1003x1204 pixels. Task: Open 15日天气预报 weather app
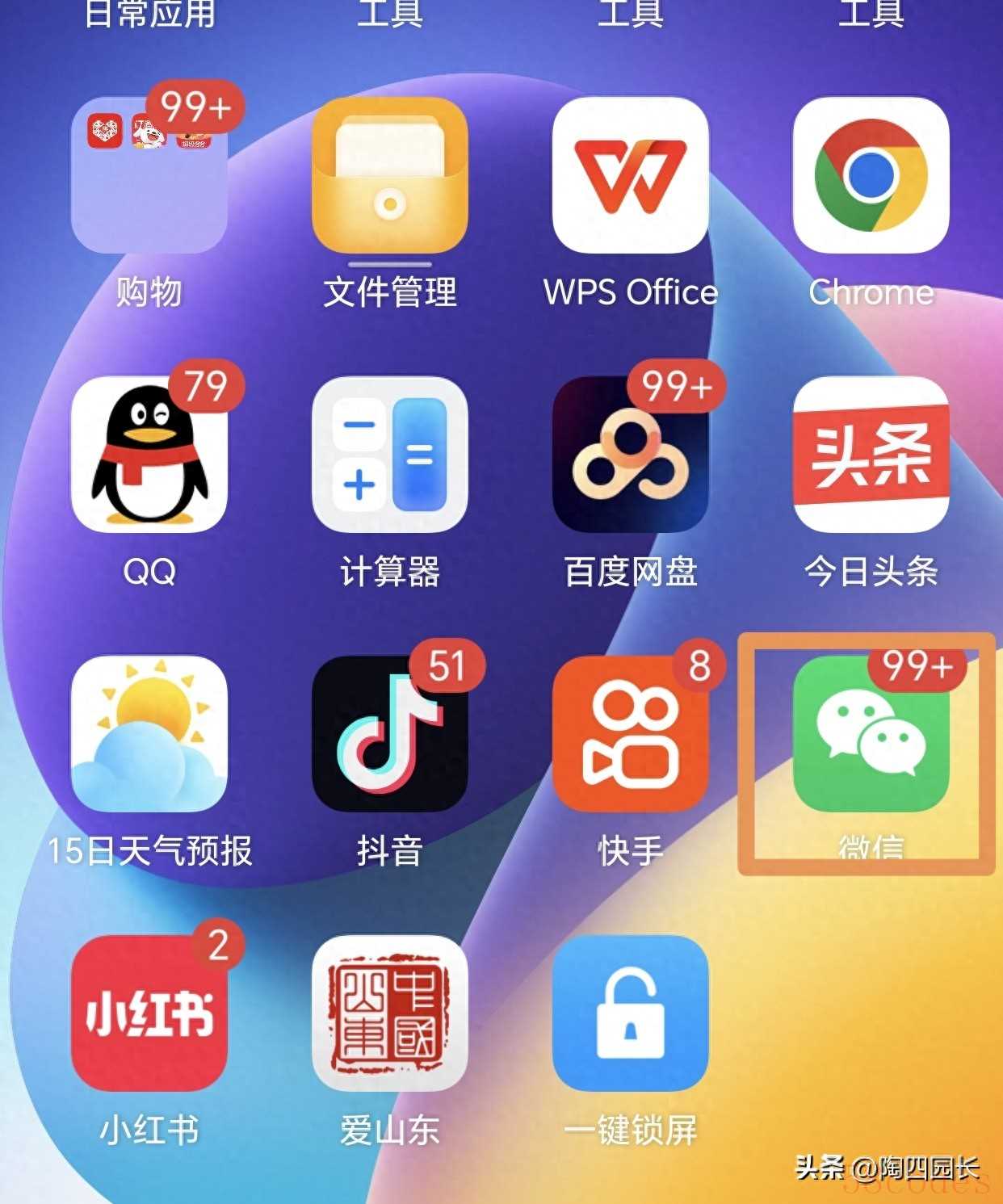tap(149, 733)
